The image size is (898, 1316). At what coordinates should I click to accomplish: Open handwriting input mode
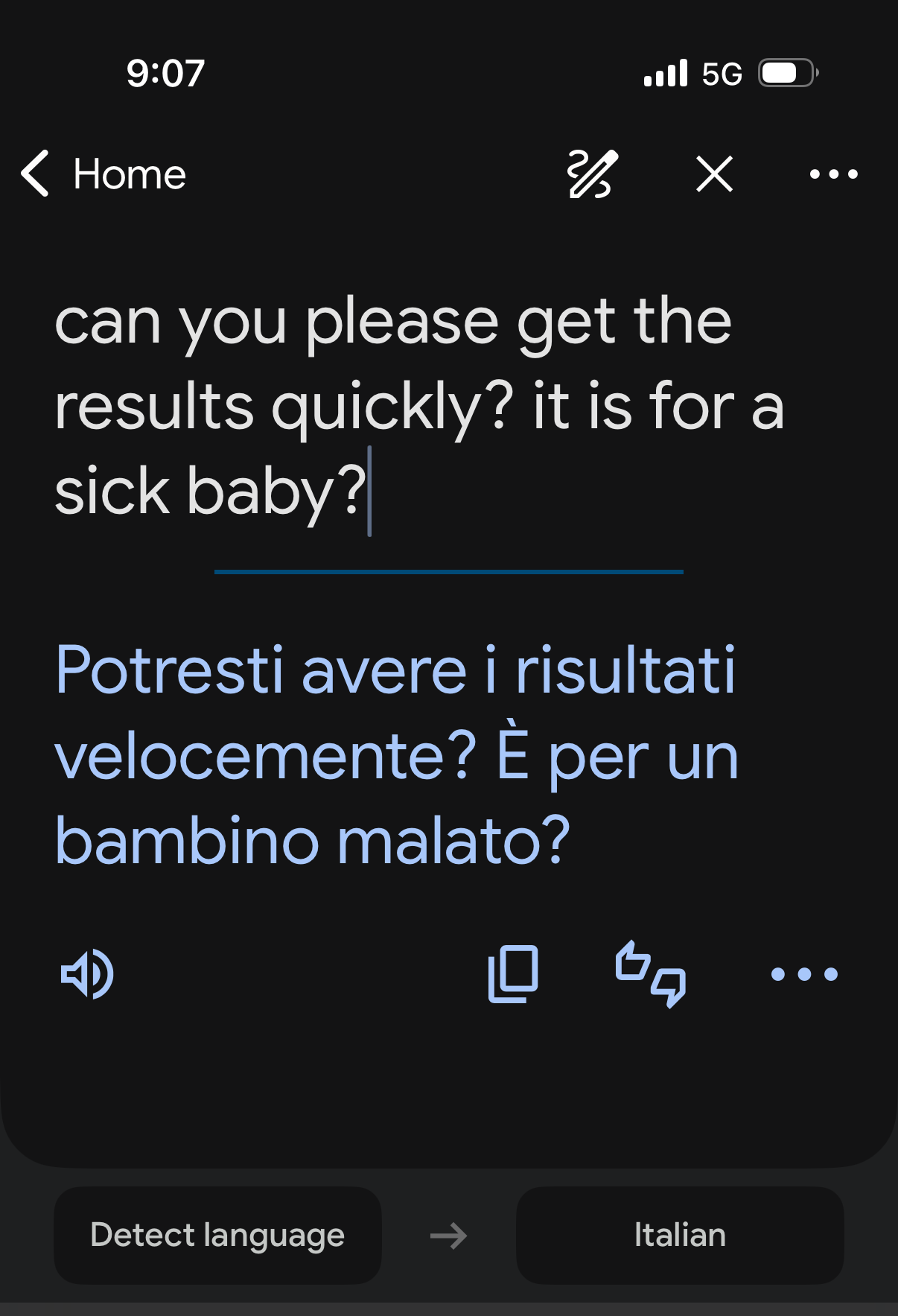(593, 174)
